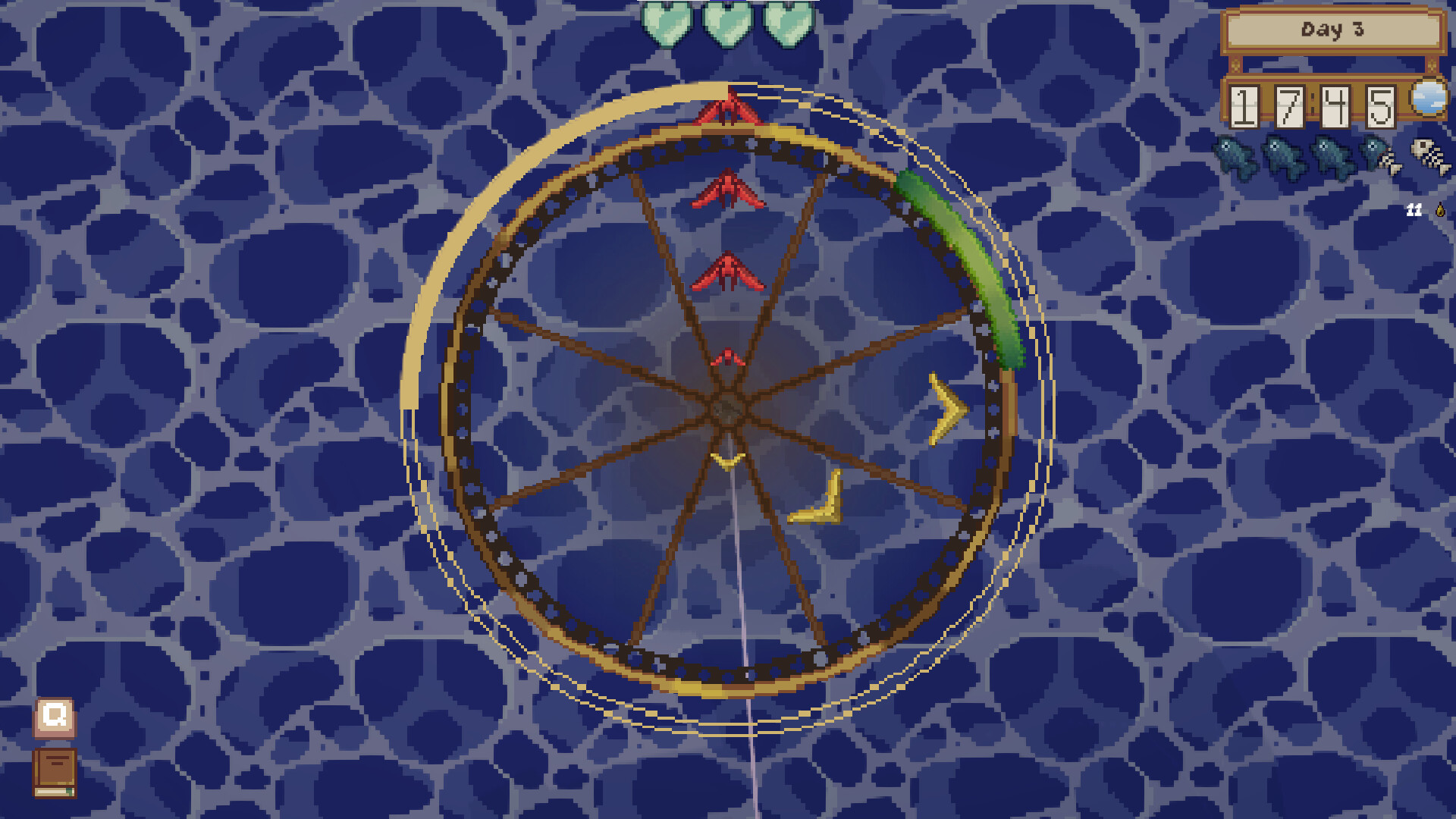Open the brown journal book
Screen dimensions: 1456x819
pyautogui.click(x=54, y=773)
